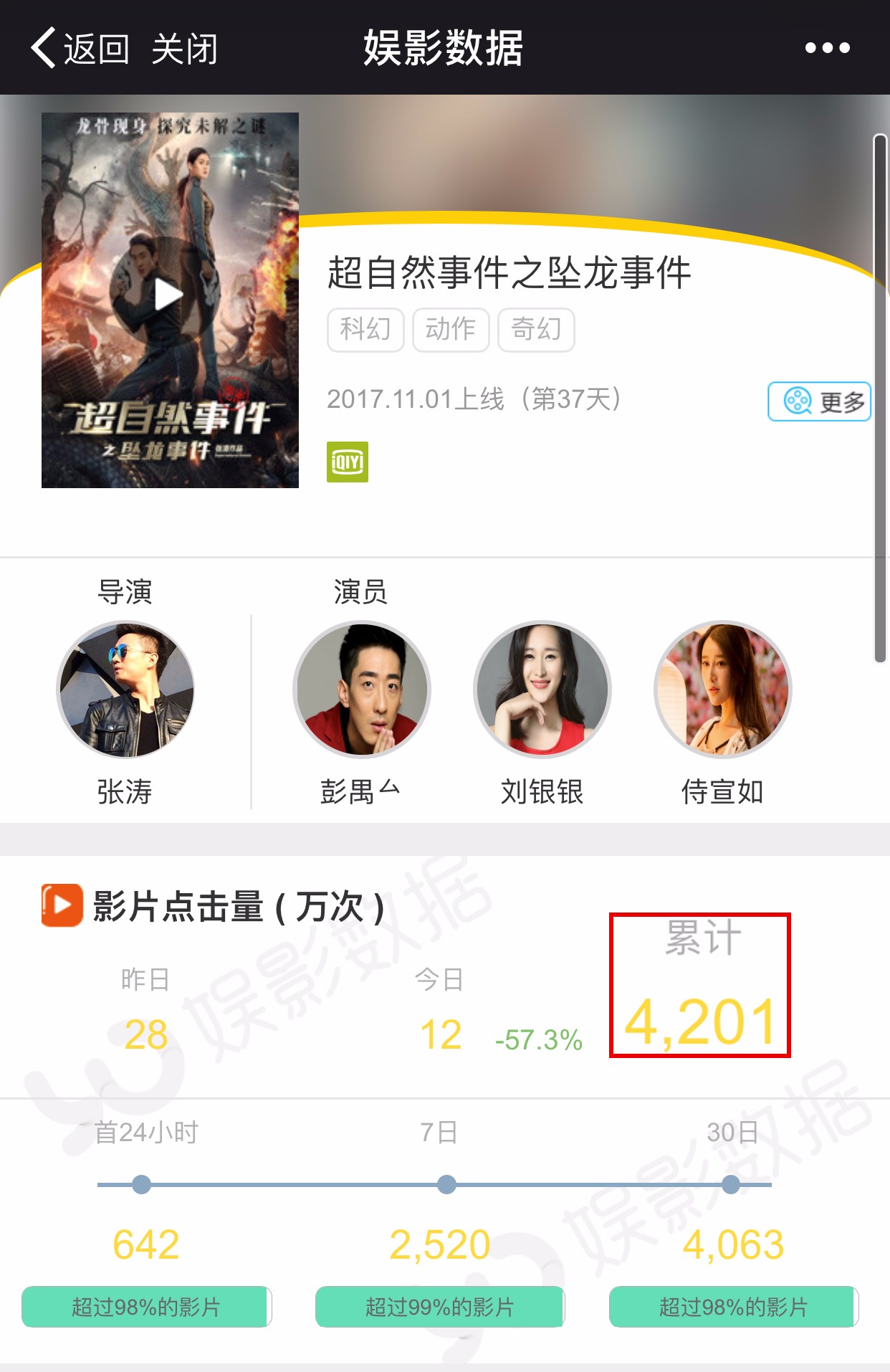Open actor 彭禺厶's profile
The image size is (890, 1372).
[362, 690]
